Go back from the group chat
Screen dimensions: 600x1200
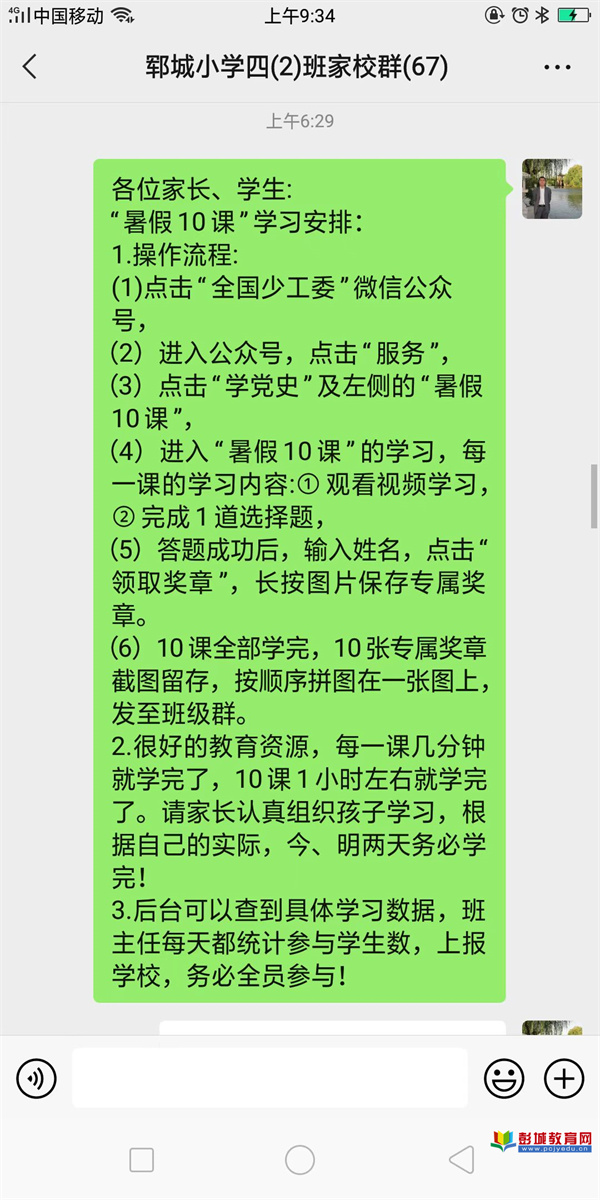(x=29, y=67)
